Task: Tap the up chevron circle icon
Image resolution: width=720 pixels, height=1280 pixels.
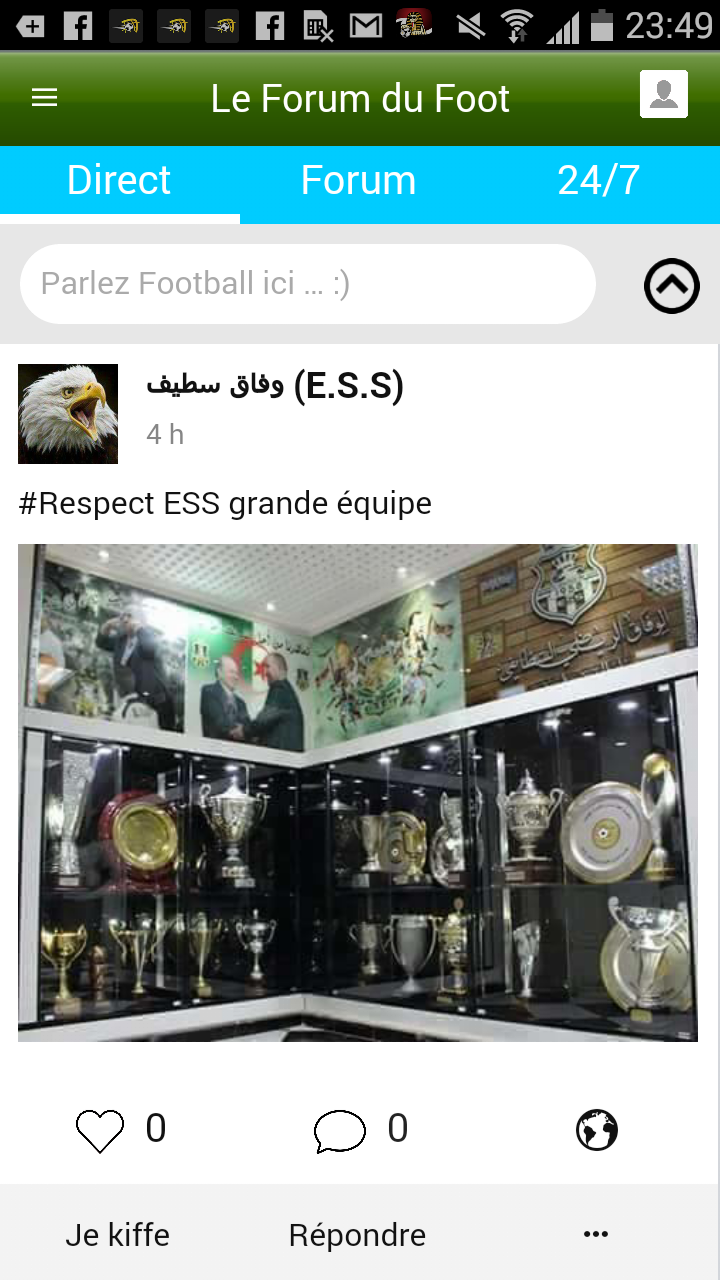Action: pyautogui.click(x=672, y=286)
